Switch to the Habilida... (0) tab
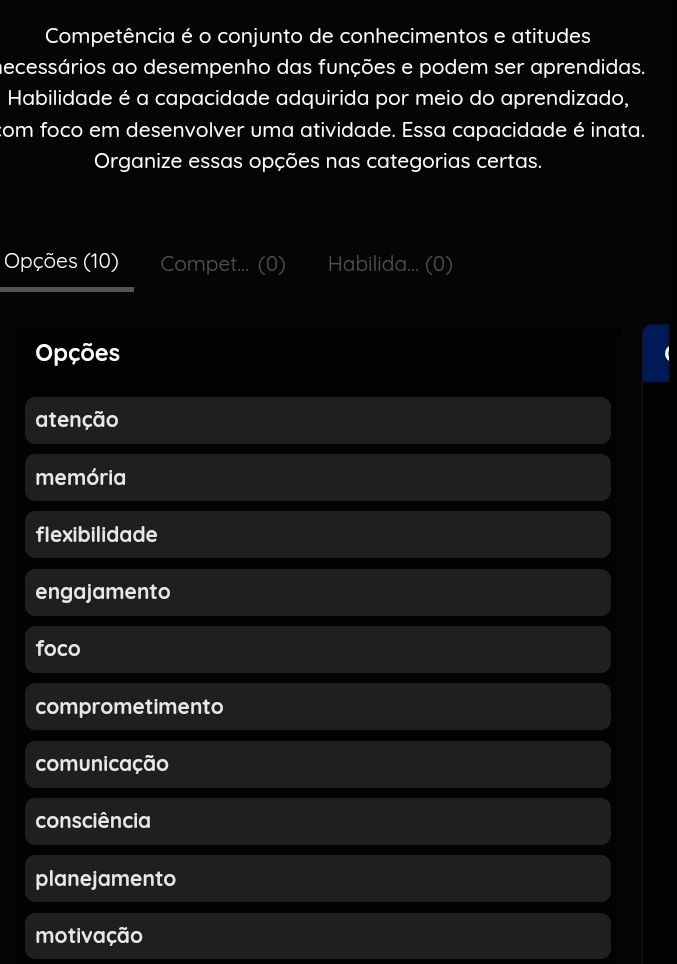 click(x=390, y=265)
